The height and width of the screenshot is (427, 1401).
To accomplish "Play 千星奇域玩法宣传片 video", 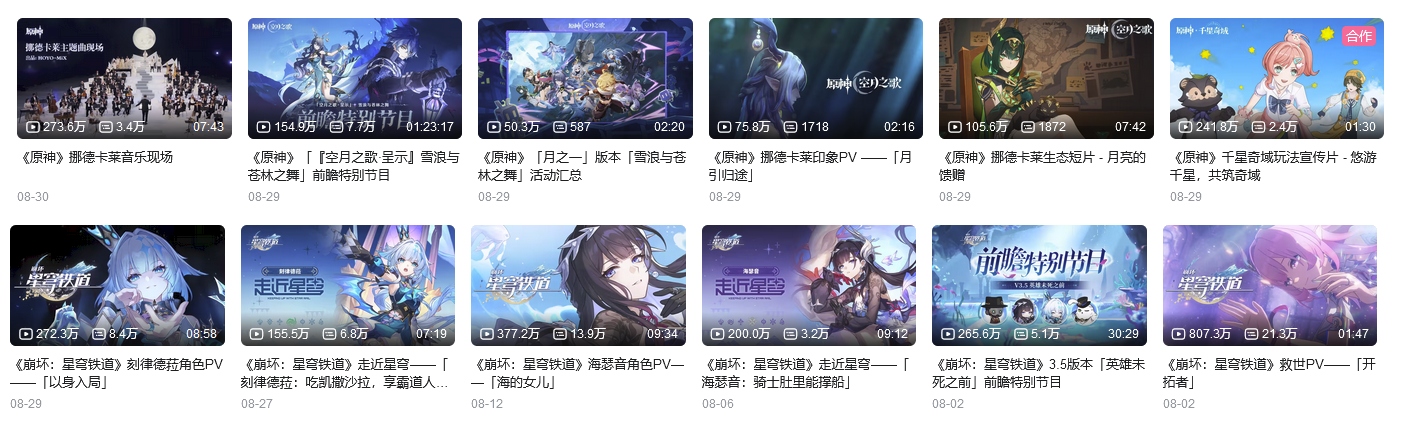I will coord(1276,78).
